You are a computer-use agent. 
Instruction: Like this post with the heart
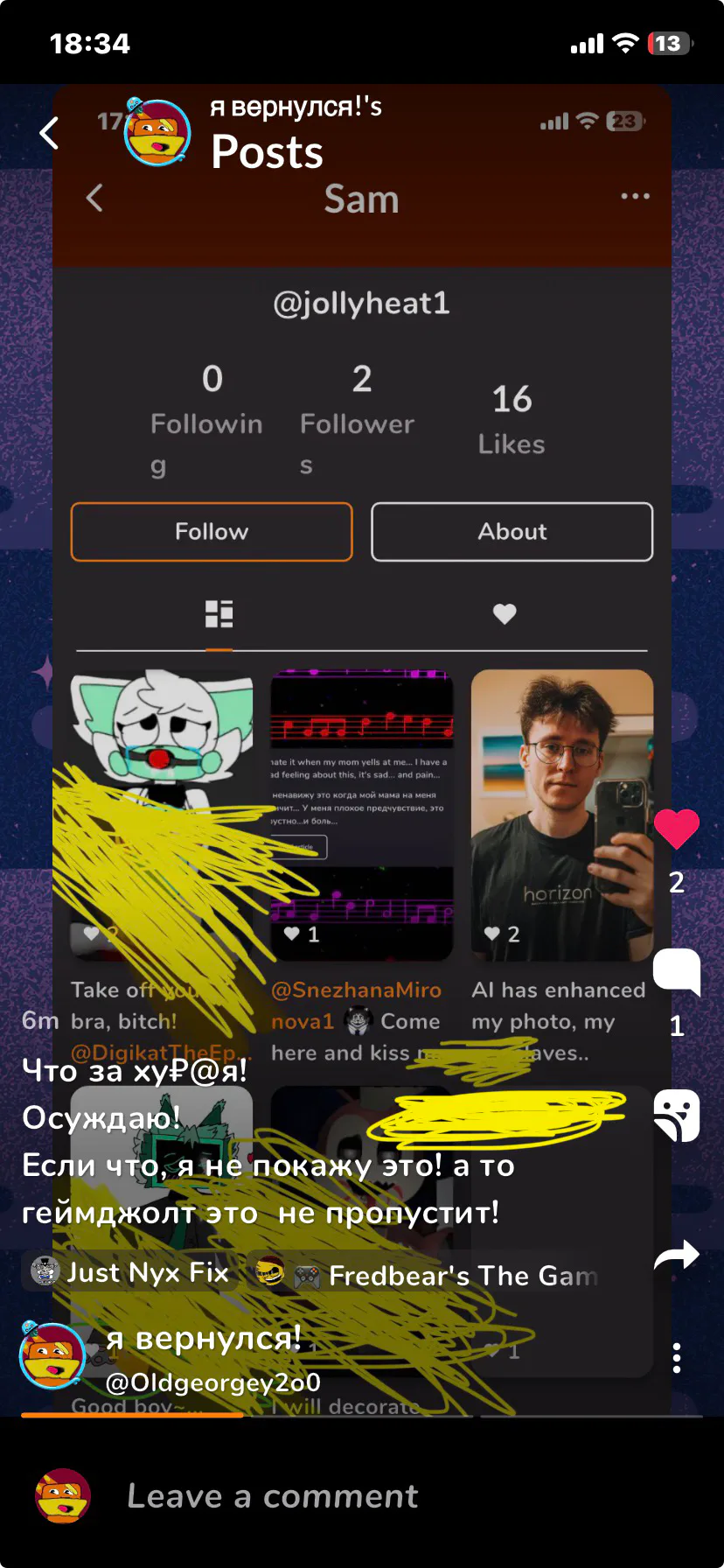pyautogui.click(x=677, y=829)
